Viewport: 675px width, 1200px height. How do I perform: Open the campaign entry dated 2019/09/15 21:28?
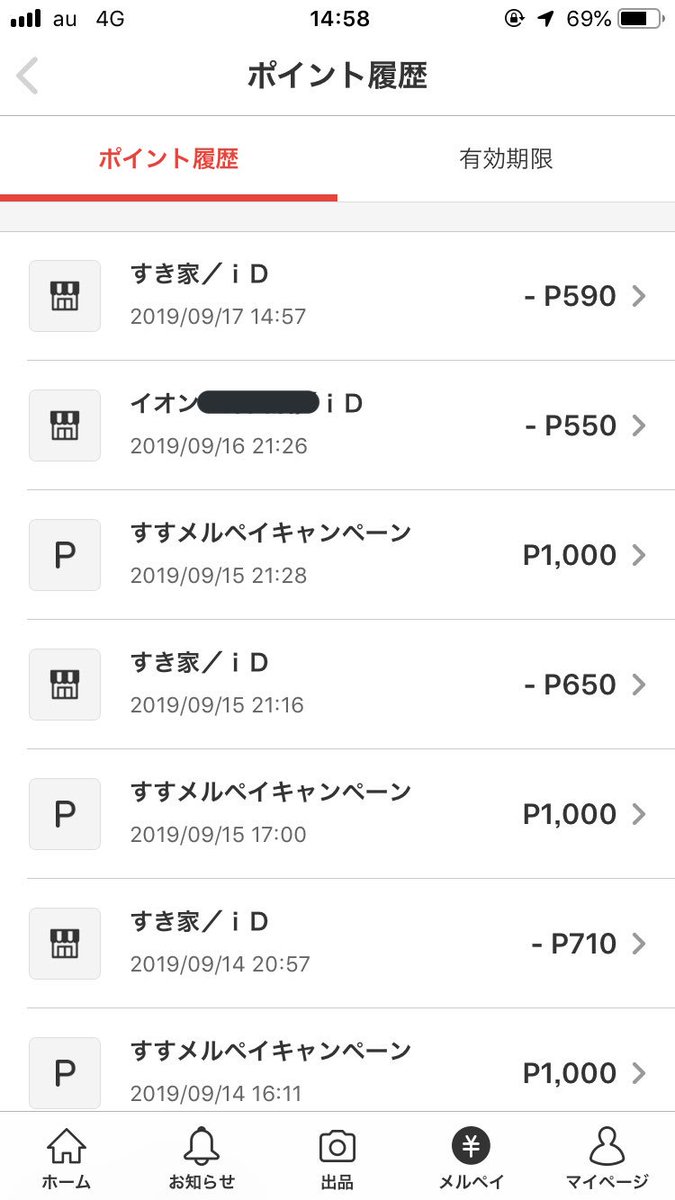pyautogui.click(x=337, y=554)
